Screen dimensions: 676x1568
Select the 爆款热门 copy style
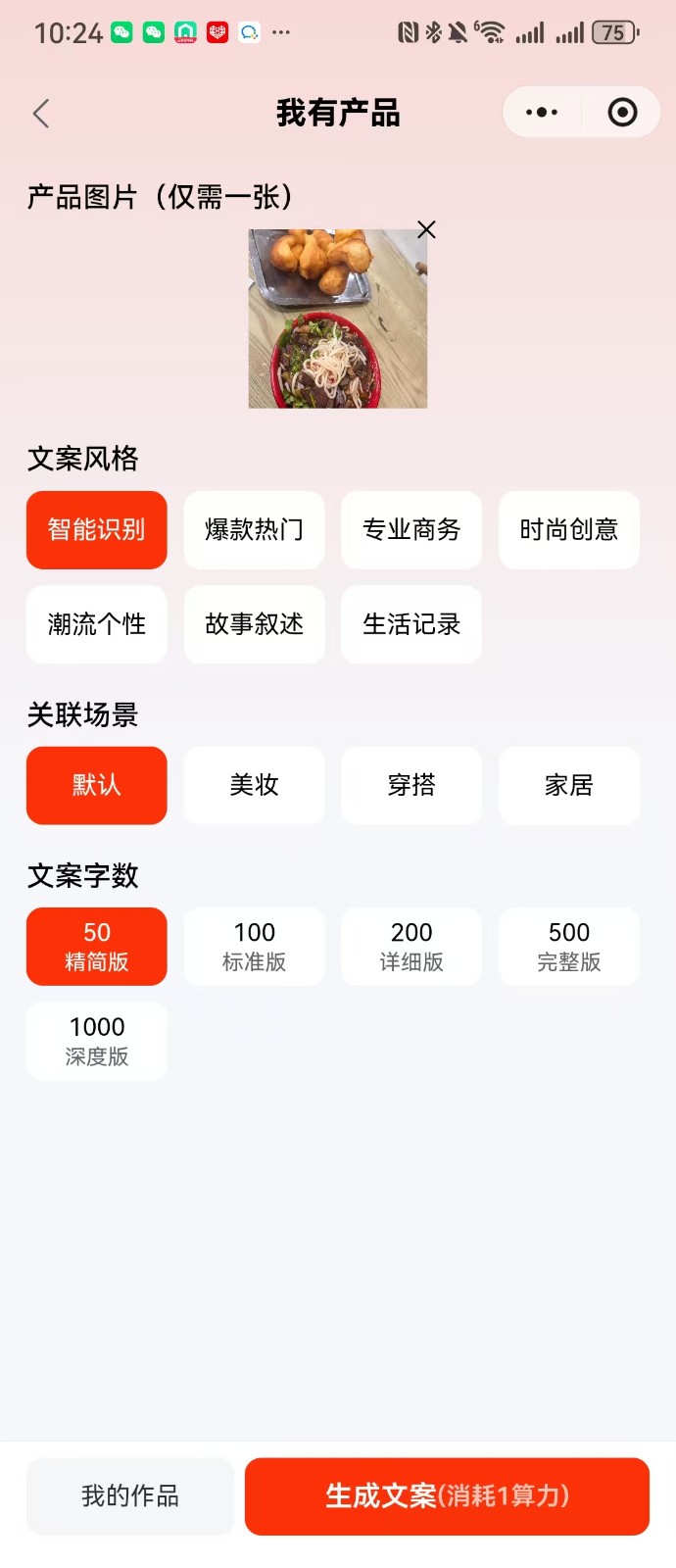click(254, 530)
